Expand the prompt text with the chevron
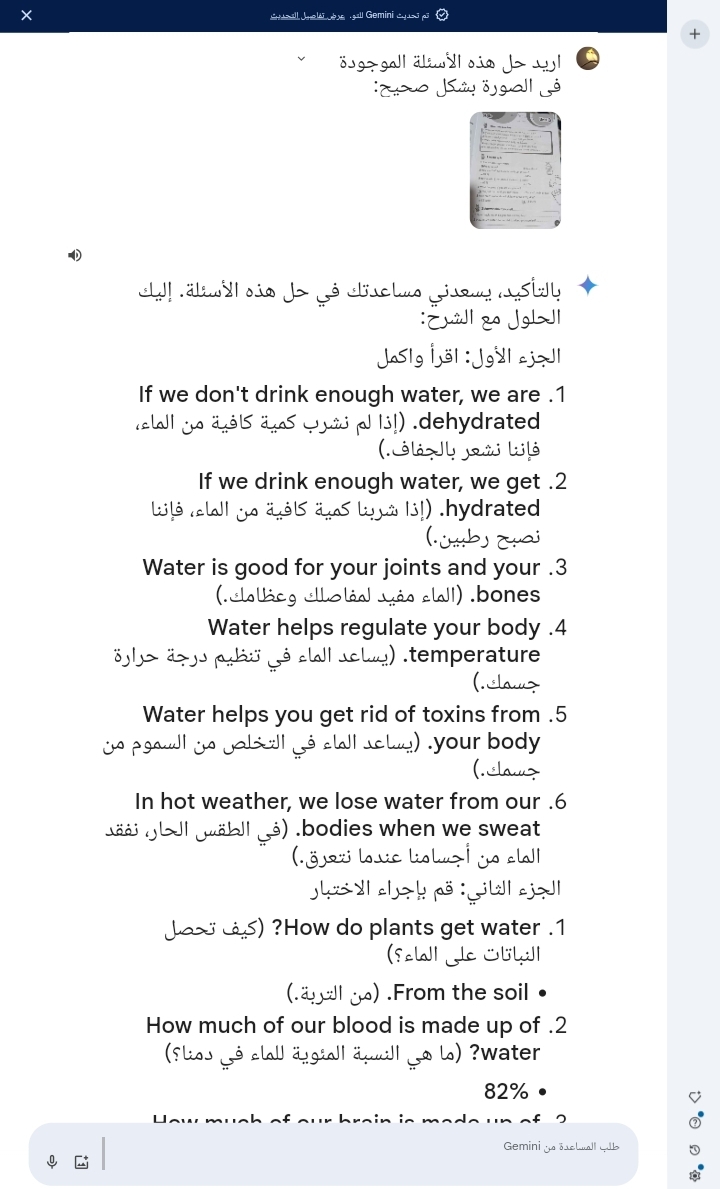This screenshot has width=720, height=1189. (301, 60)
